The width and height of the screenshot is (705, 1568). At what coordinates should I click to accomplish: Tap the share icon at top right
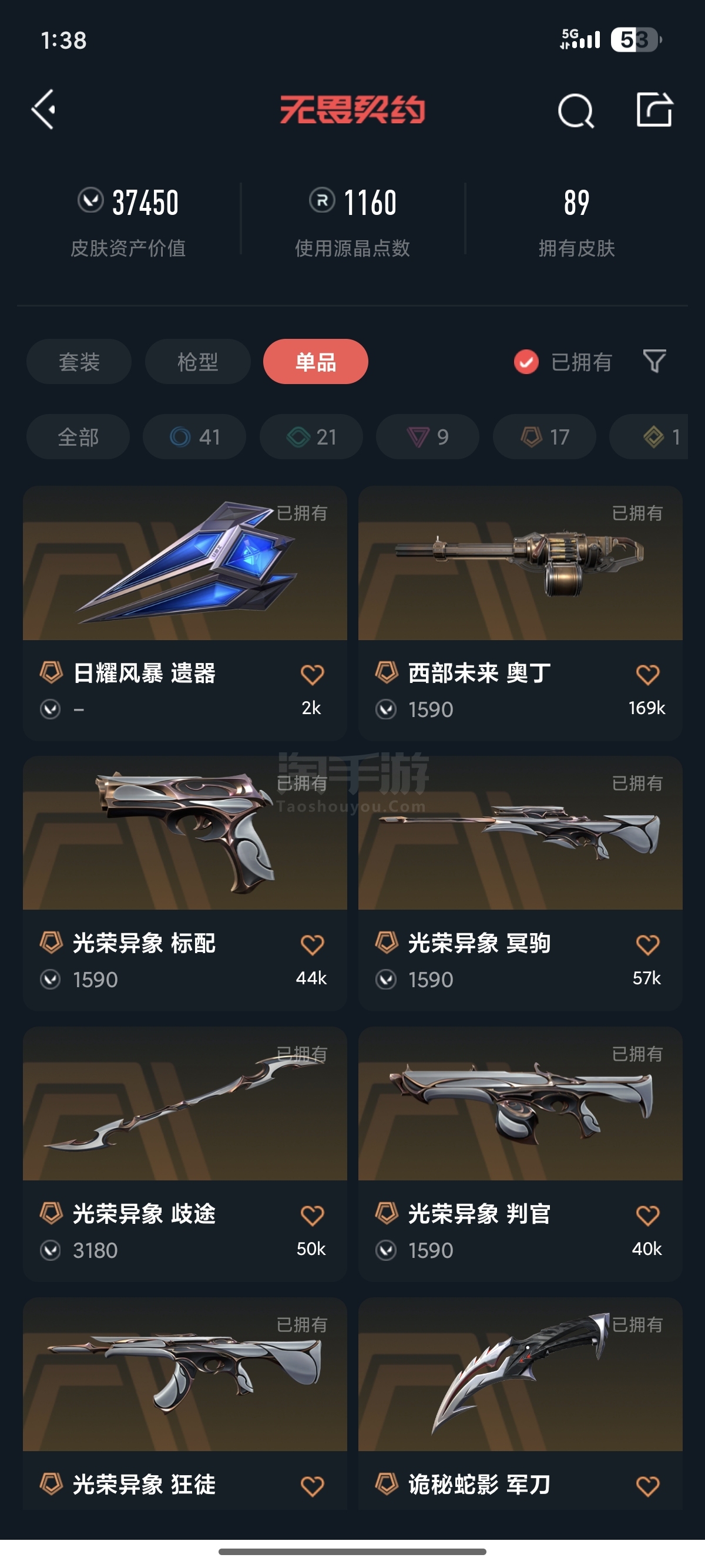click(654, 110)
